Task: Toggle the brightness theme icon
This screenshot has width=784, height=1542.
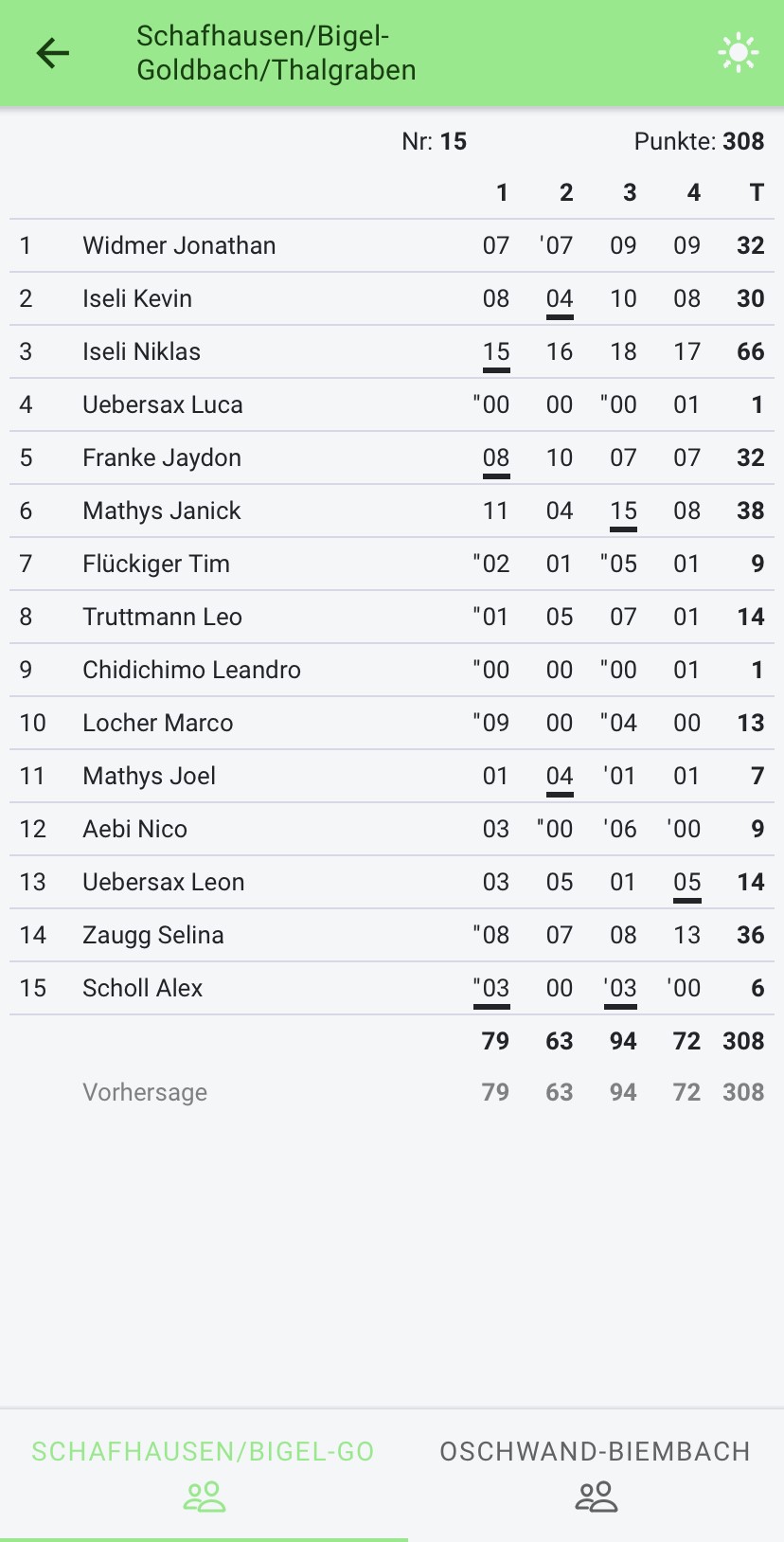Action: (739, 53)
